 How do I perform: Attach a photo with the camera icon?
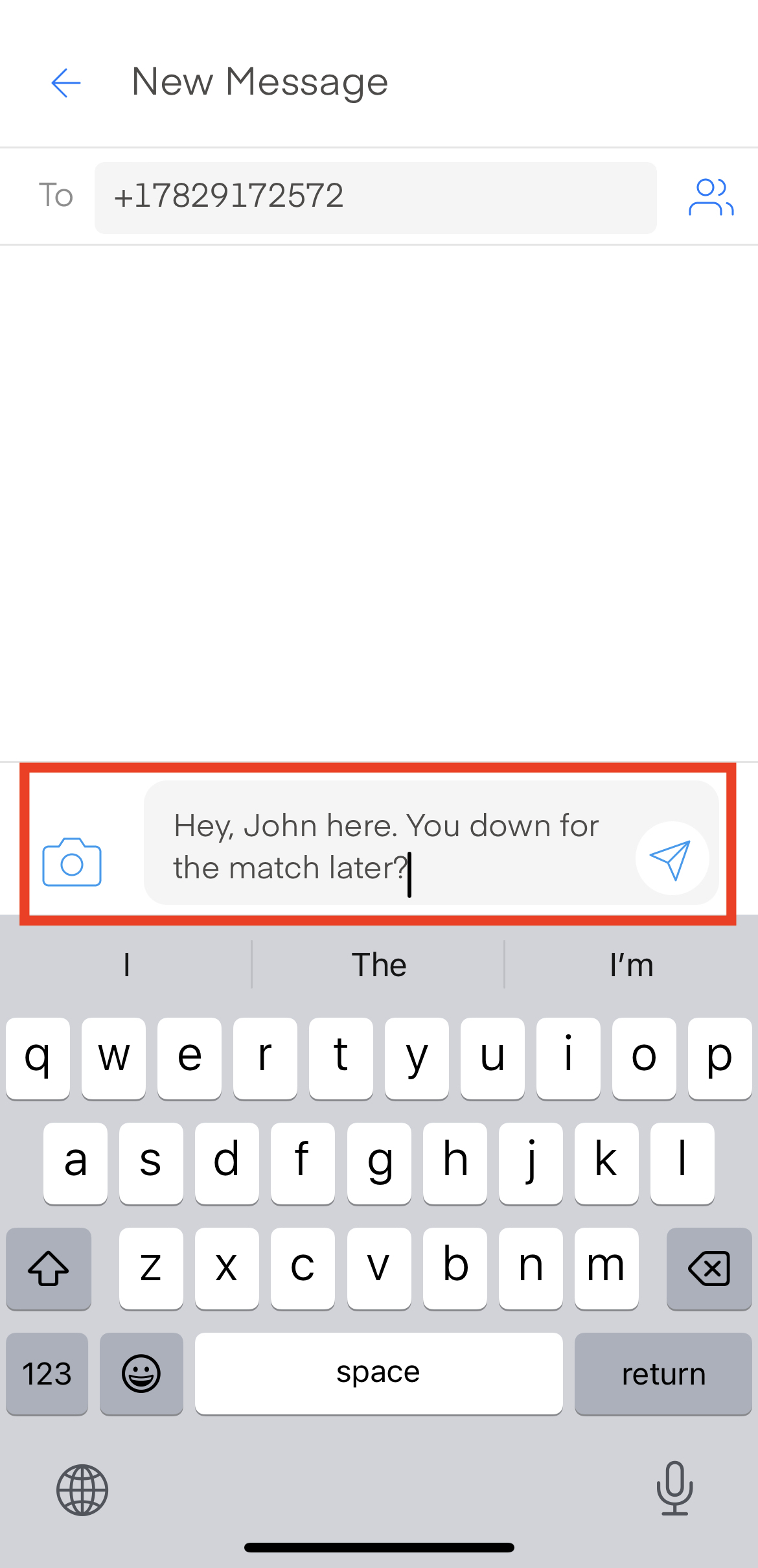pyautogui.click(x=72, y=862)
